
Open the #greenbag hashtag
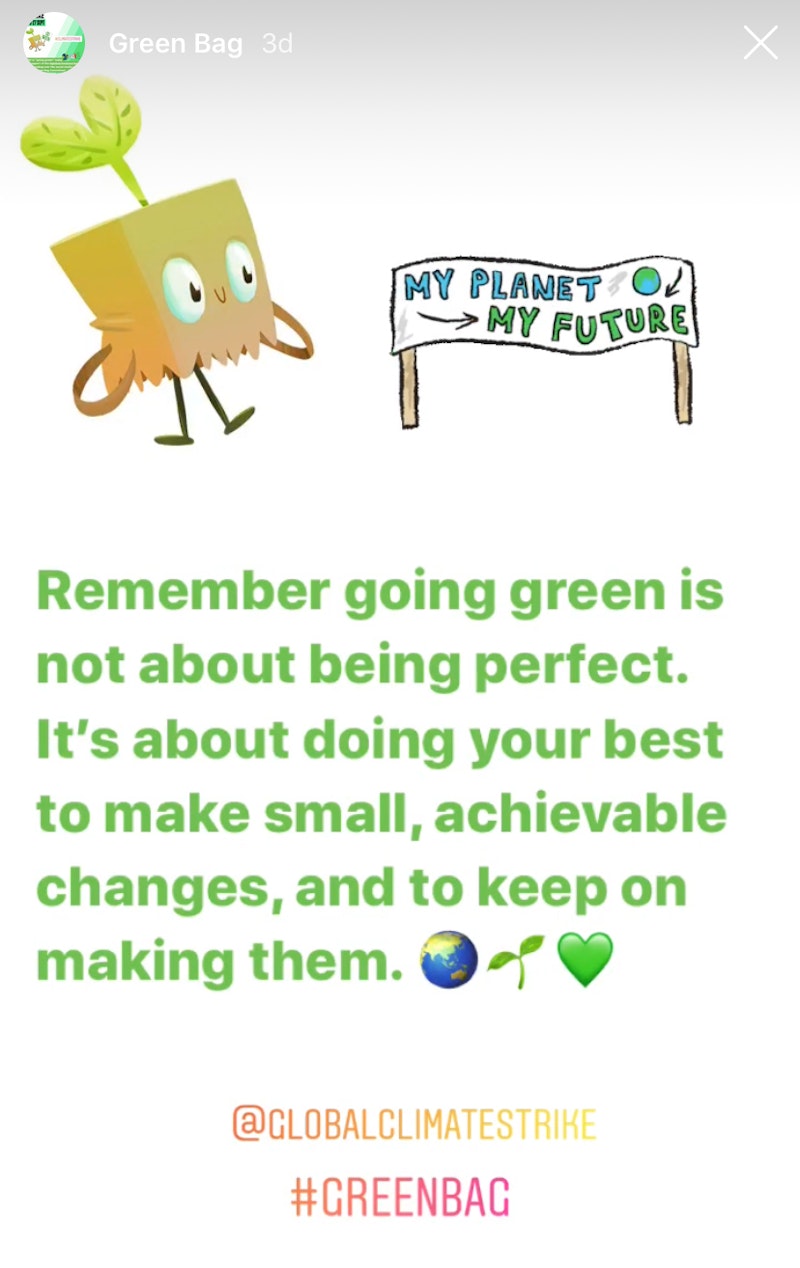(x=401, y=1196)
